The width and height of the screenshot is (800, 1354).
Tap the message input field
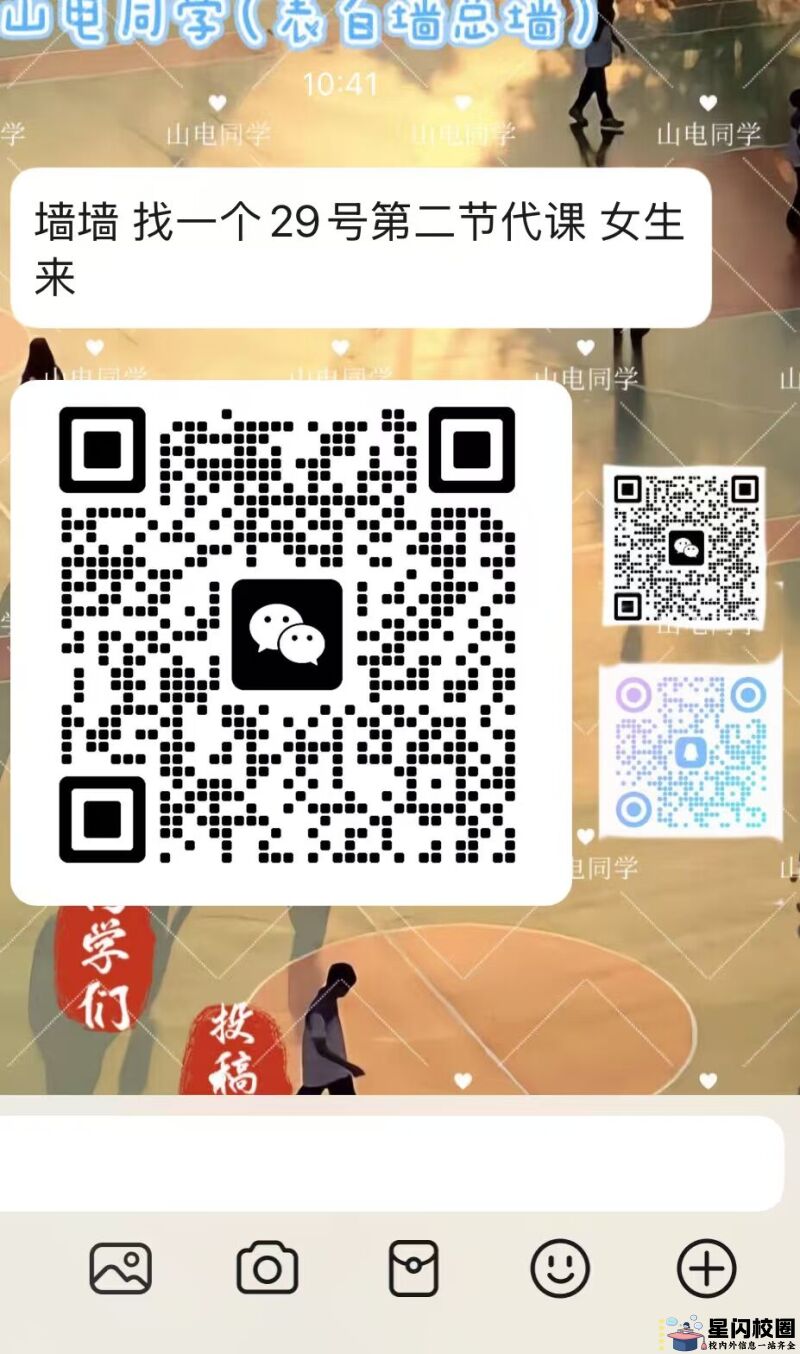[390, 1163]
